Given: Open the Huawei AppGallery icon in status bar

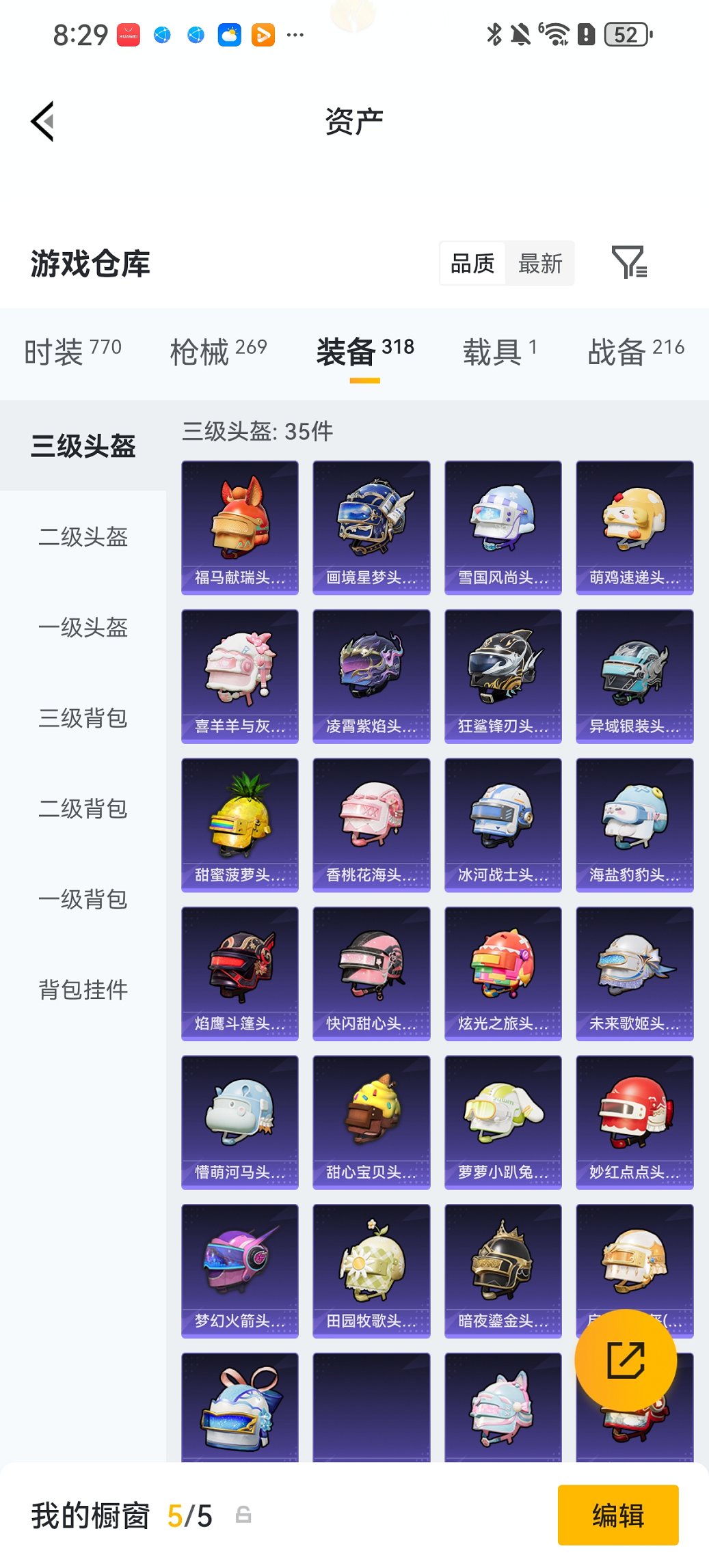Looking at the screenshot, I should tap(127, 34).
